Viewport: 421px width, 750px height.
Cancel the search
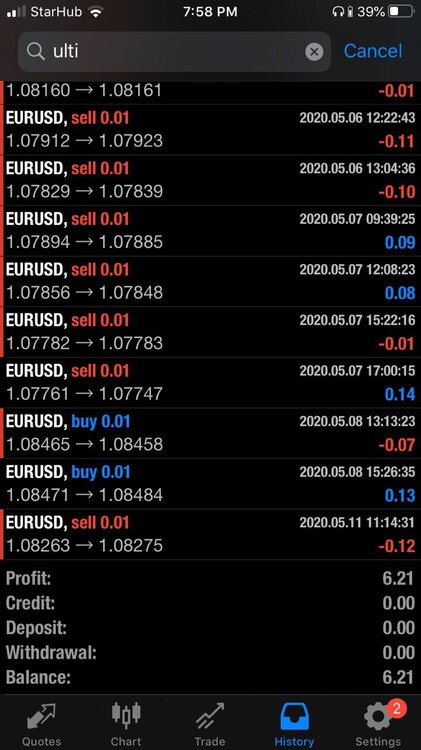tap(373, 51)
